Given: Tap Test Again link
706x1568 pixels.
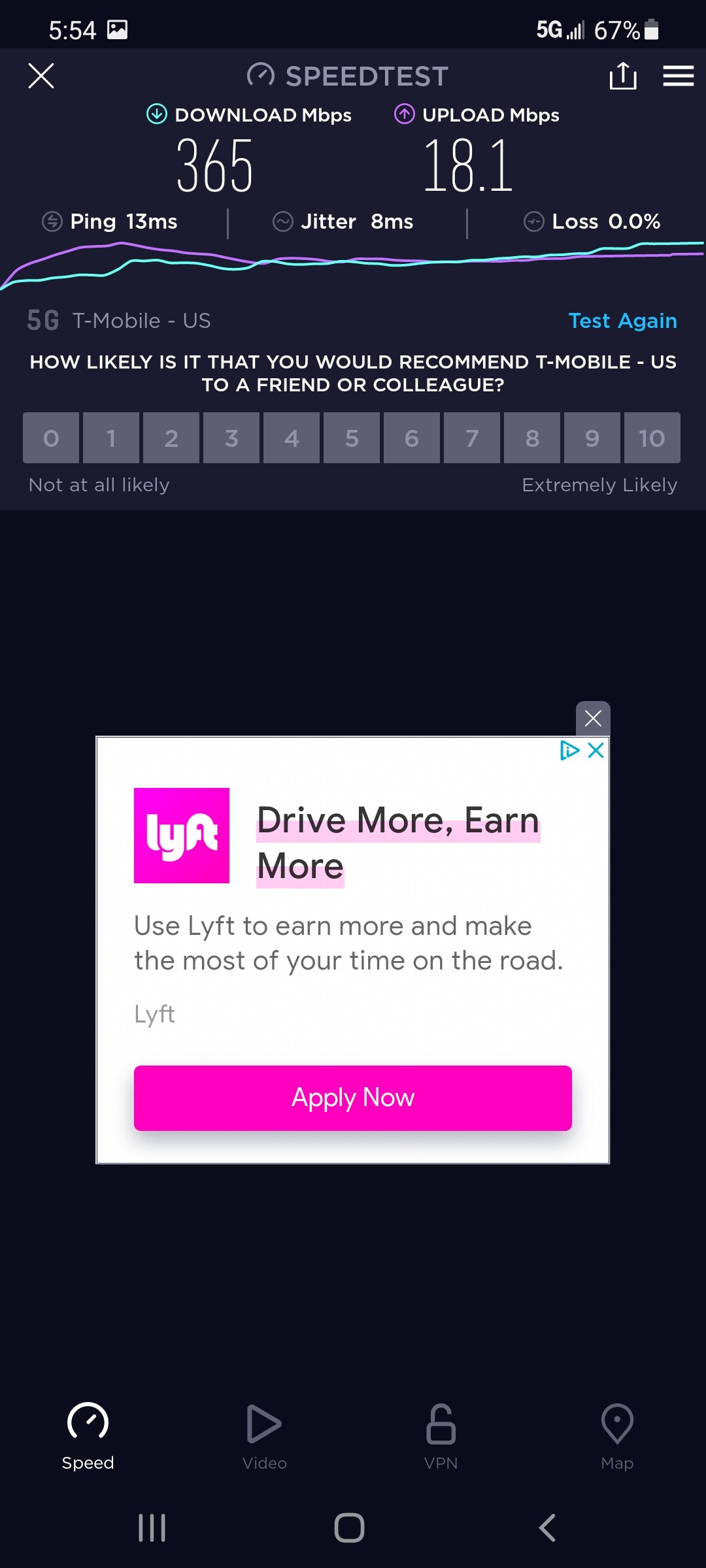Looking at the screenshot, I should [x=622, y=321].
